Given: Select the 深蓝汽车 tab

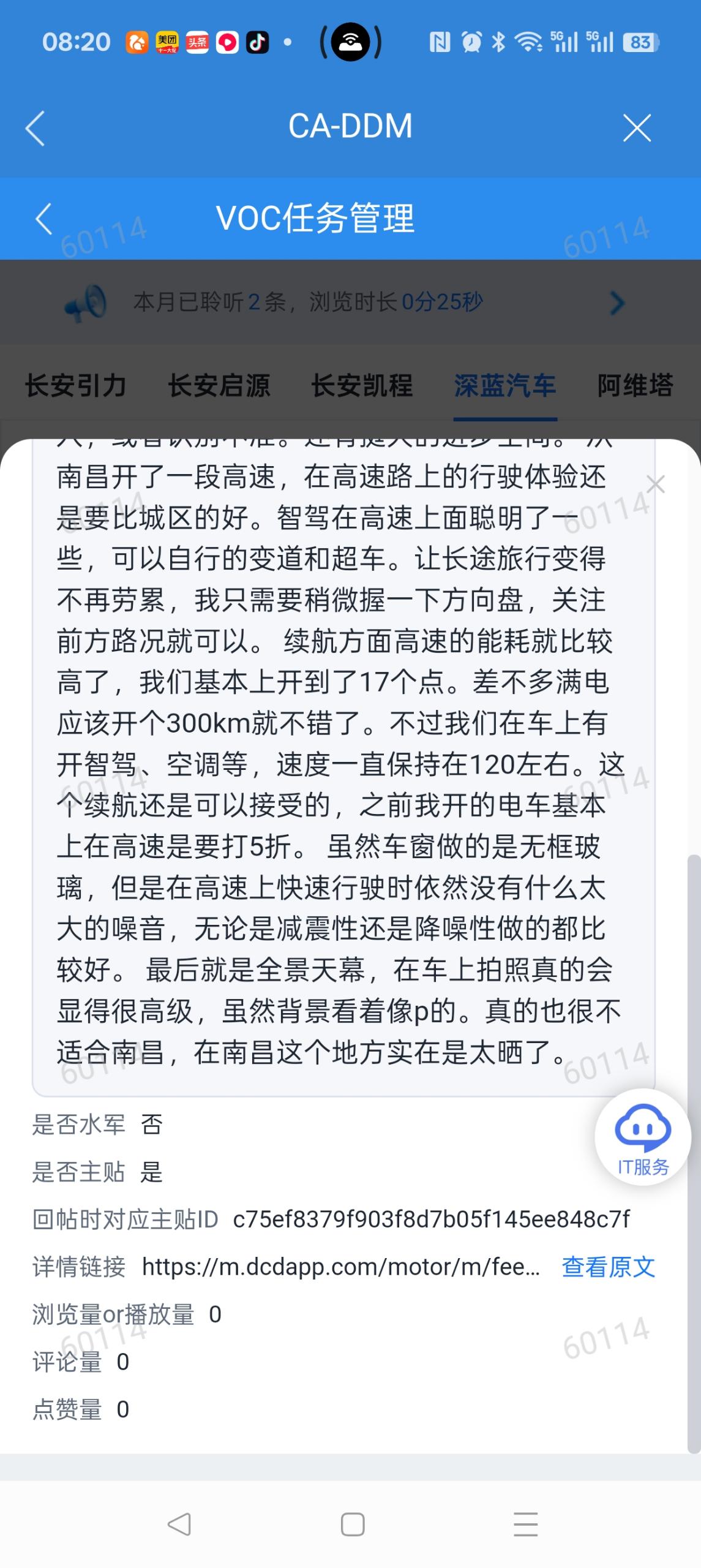Looking at the screenshot, I should [505, 386].
